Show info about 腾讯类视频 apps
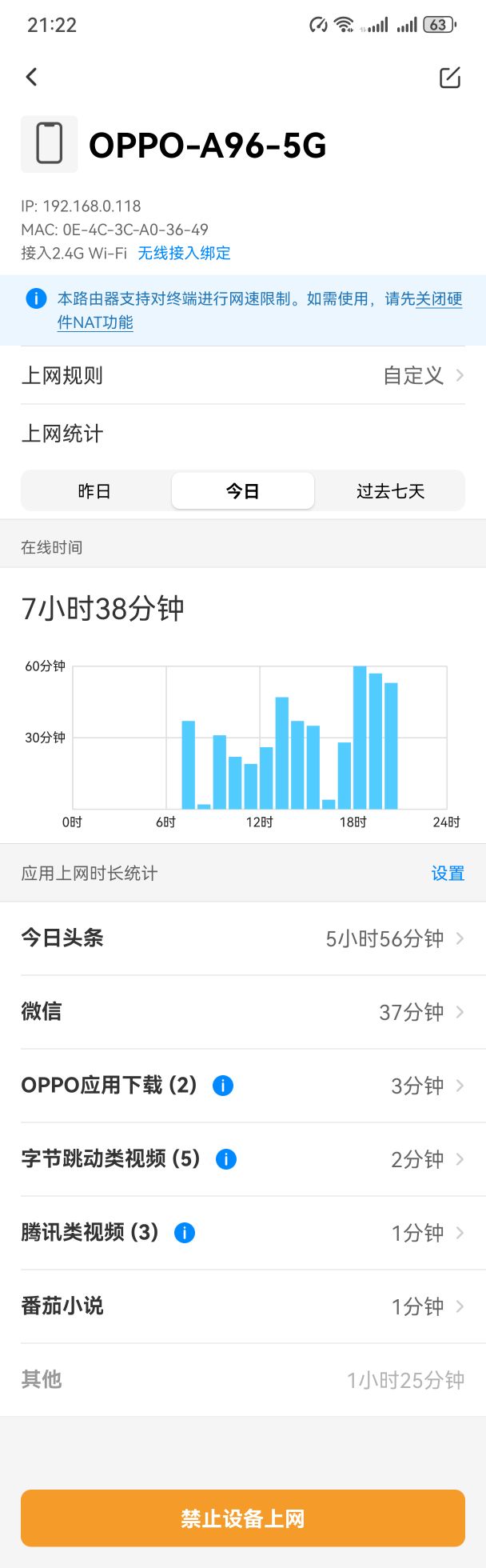Image resolution: width=486 pixels, height=1568 pixels. point(185,1233)
